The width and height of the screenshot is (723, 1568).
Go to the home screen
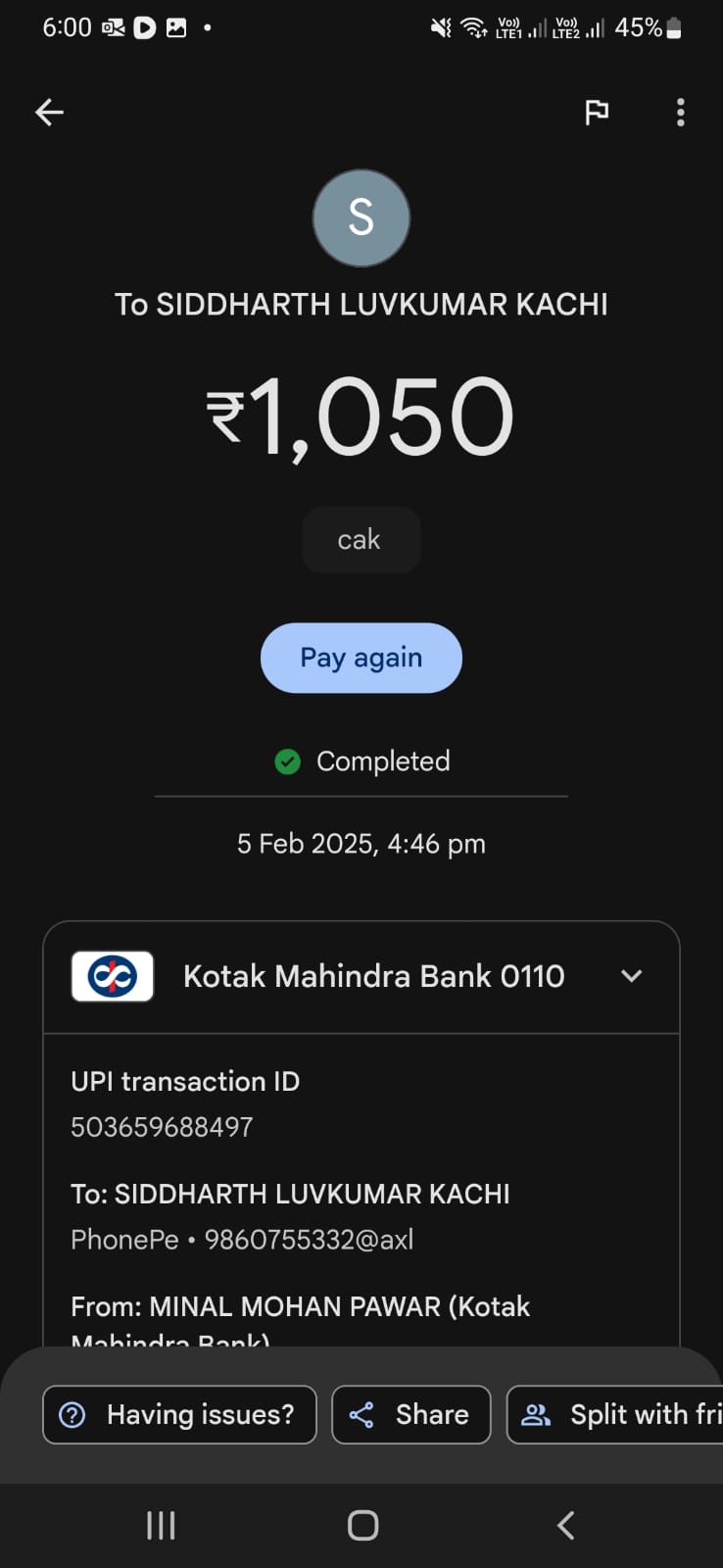click(x=362, y=1525)
